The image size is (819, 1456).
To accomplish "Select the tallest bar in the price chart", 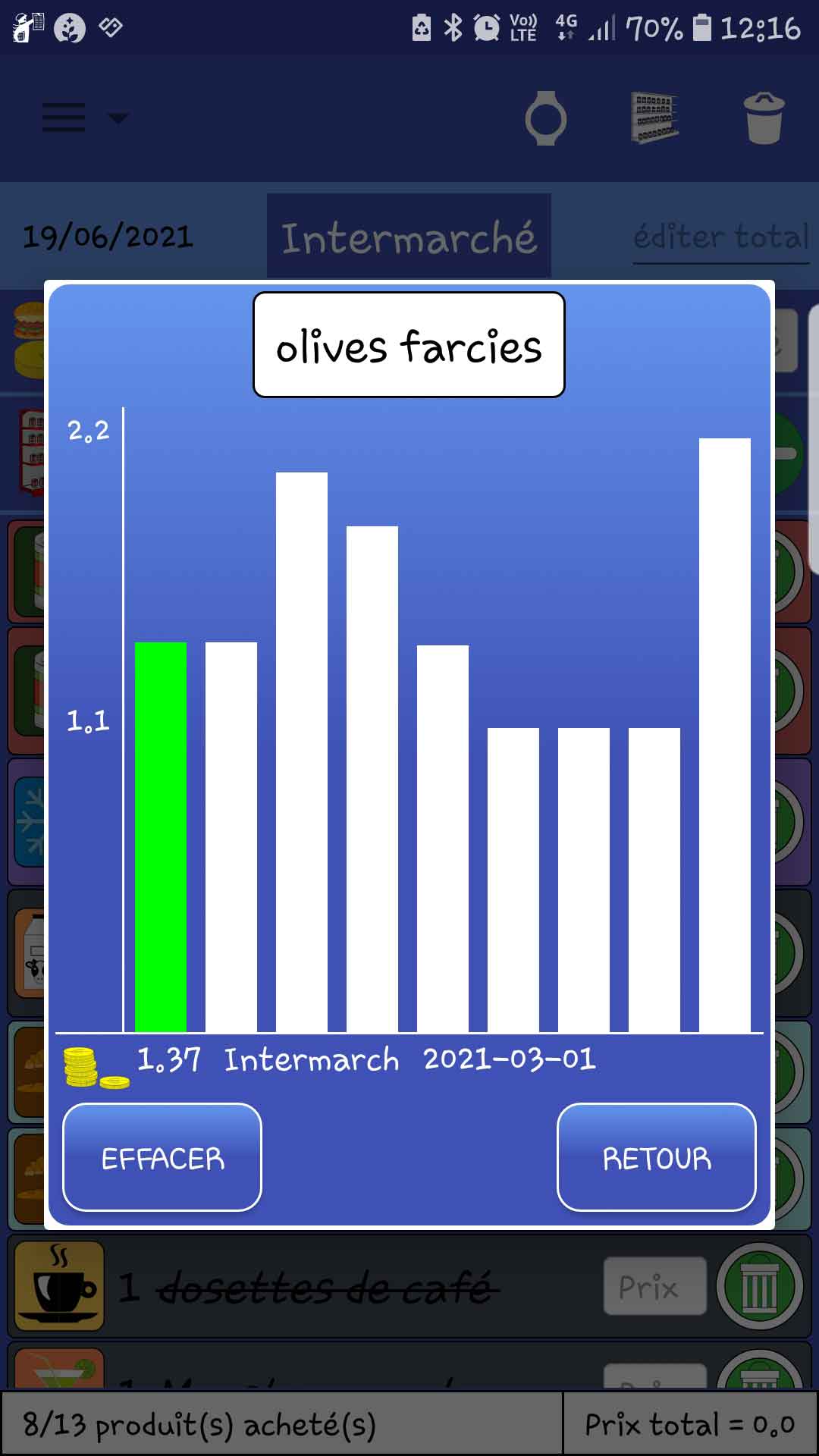I will [x=724, y=734].
